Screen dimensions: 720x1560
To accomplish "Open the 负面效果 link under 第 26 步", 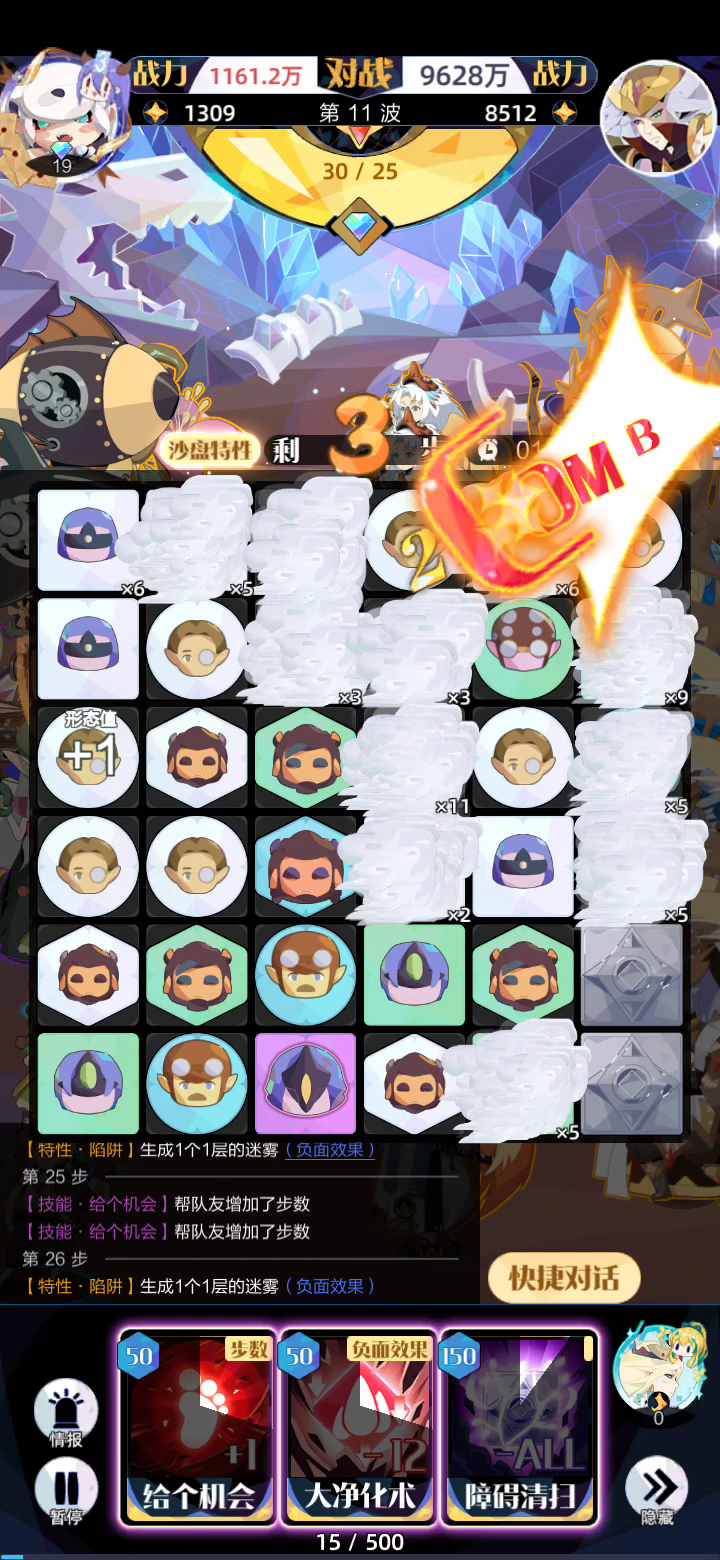I will (x=330, y=1286).
